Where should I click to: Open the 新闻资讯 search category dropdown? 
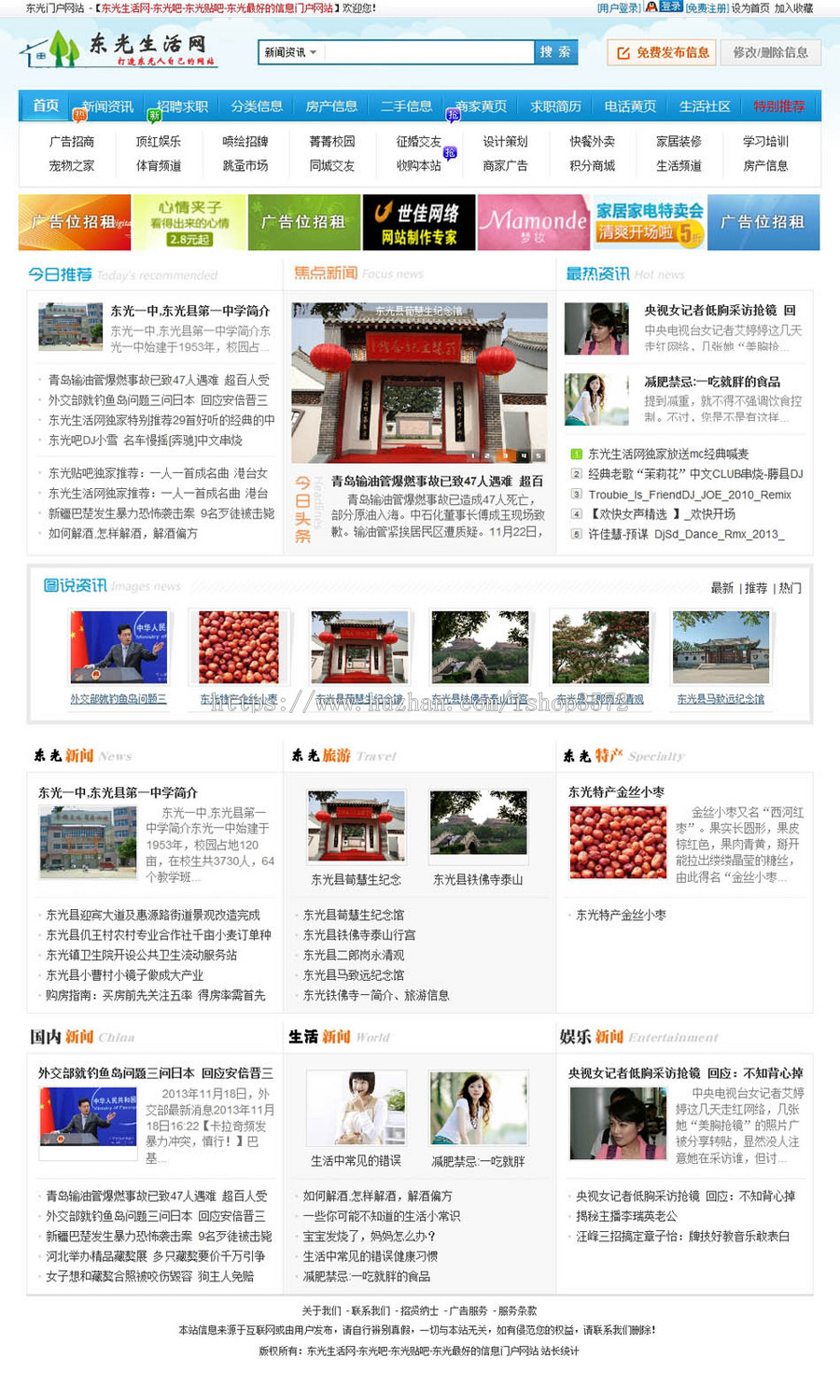click(x=292, y=52)
